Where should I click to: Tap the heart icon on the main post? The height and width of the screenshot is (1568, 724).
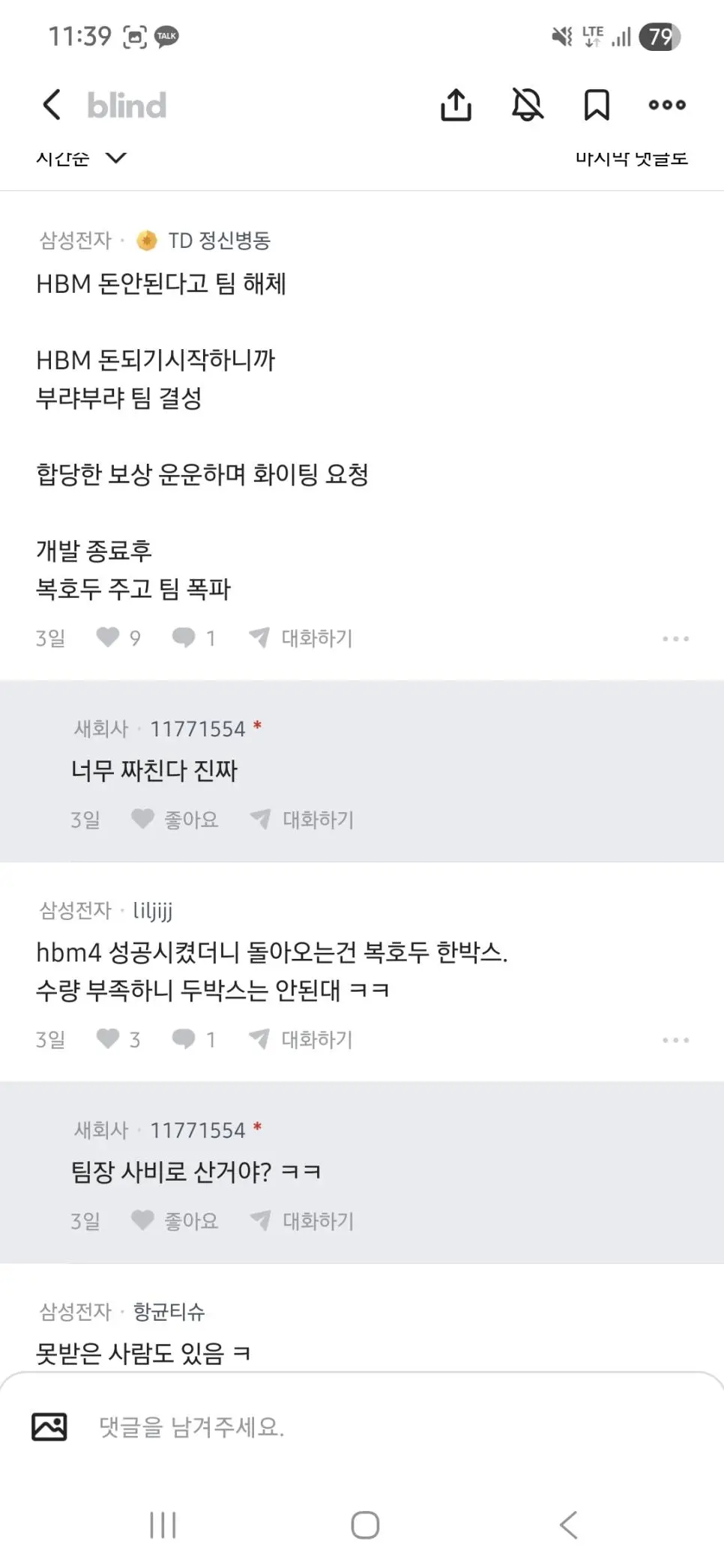click(x=107, y=638)
